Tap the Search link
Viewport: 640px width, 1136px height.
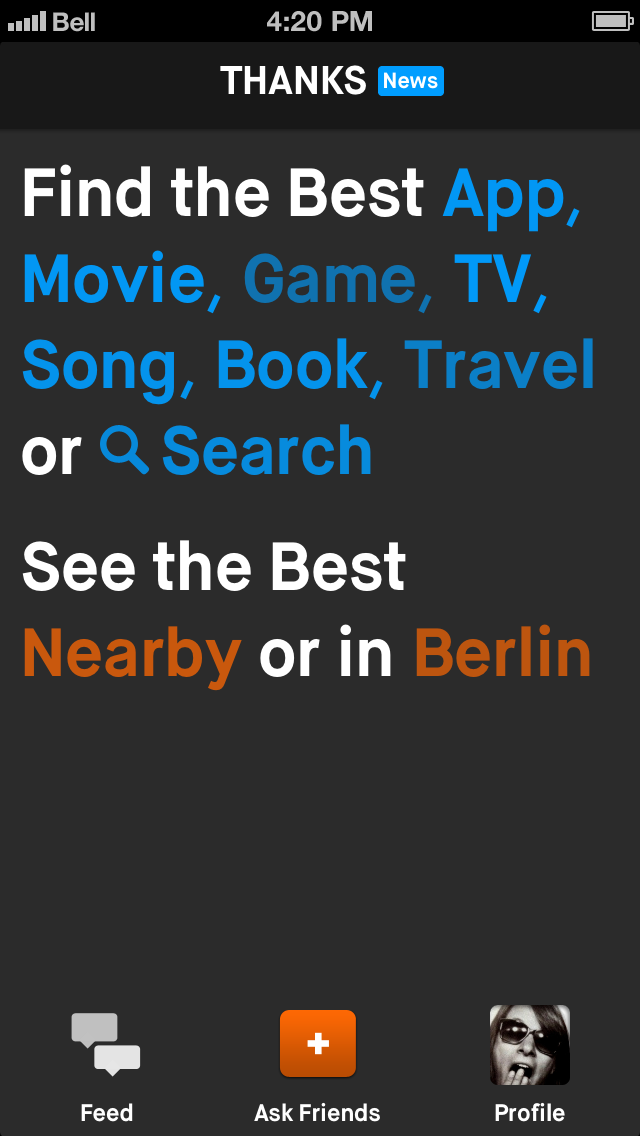coord(237,452)
